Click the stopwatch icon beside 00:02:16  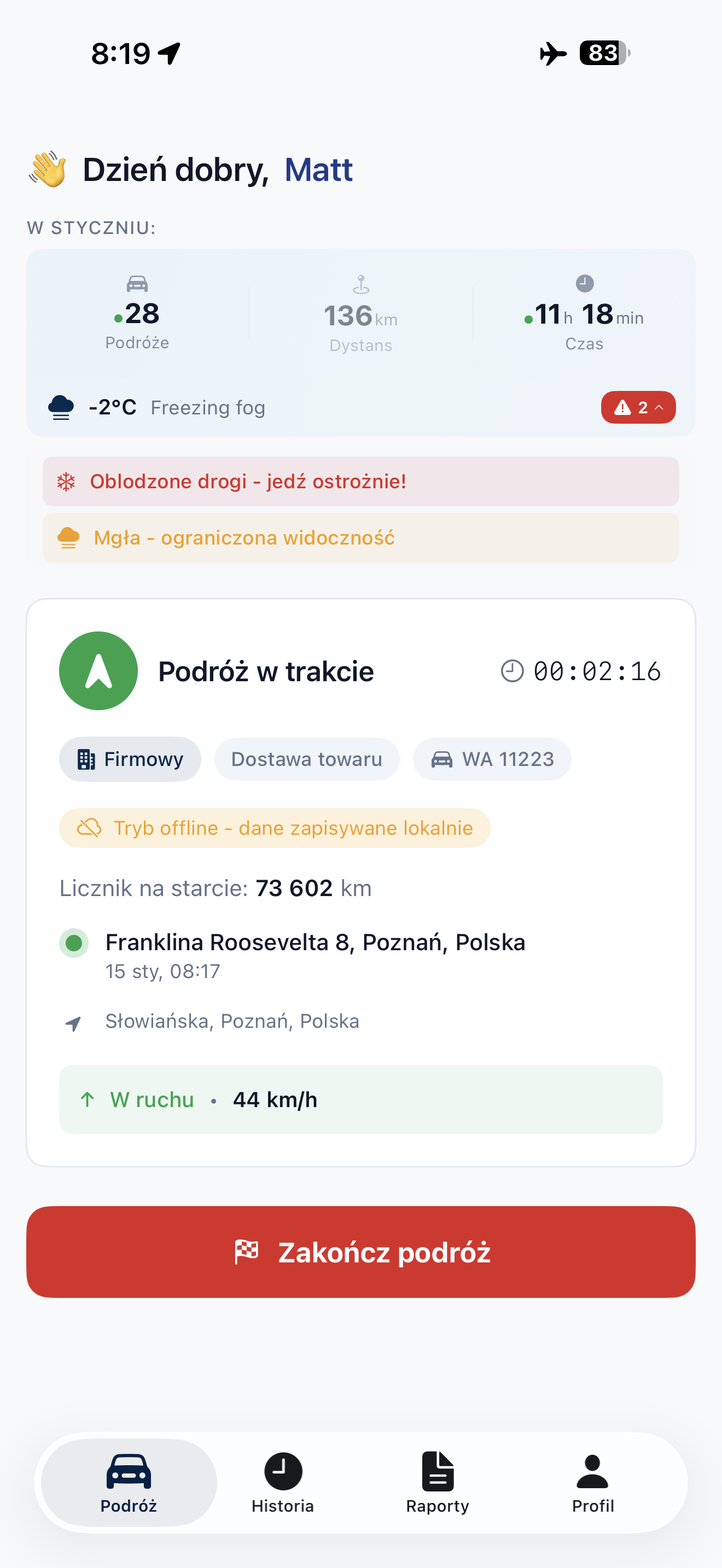pos(511,670)
